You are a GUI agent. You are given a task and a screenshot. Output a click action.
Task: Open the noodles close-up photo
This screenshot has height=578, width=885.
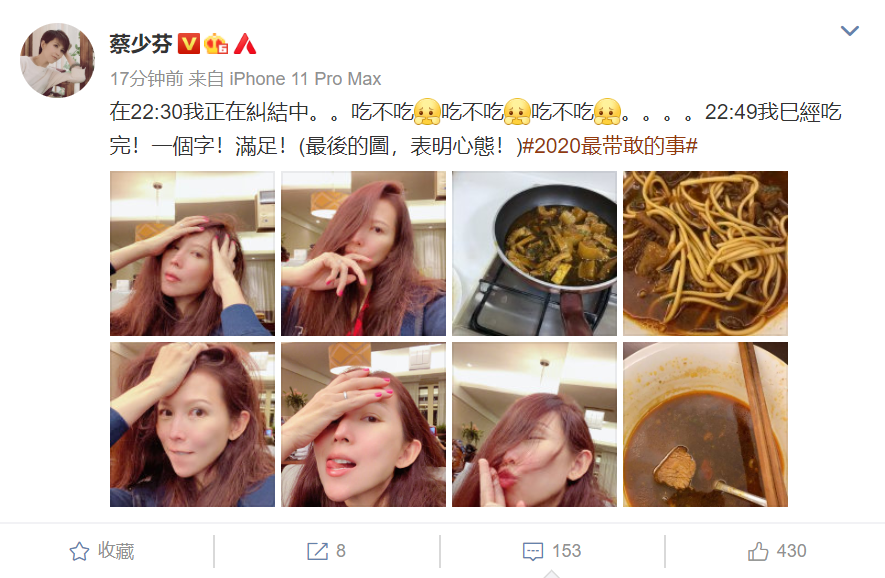pyautogui.click(x=705, y=253)
